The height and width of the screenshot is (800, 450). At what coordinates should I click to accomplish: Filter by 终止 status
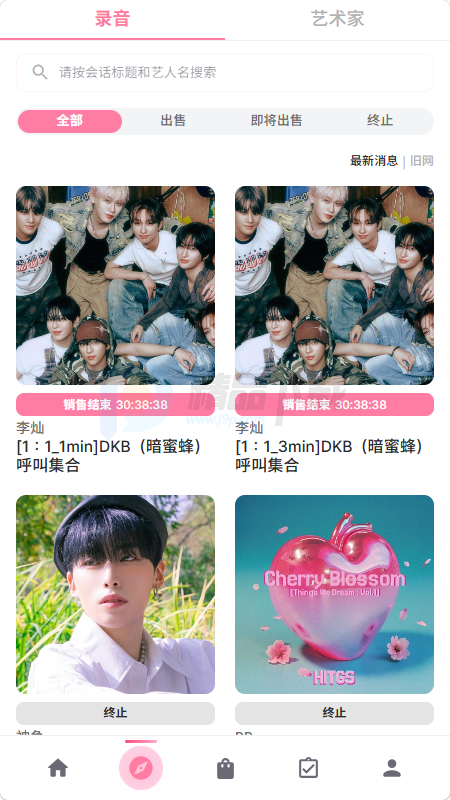(380, 121)
